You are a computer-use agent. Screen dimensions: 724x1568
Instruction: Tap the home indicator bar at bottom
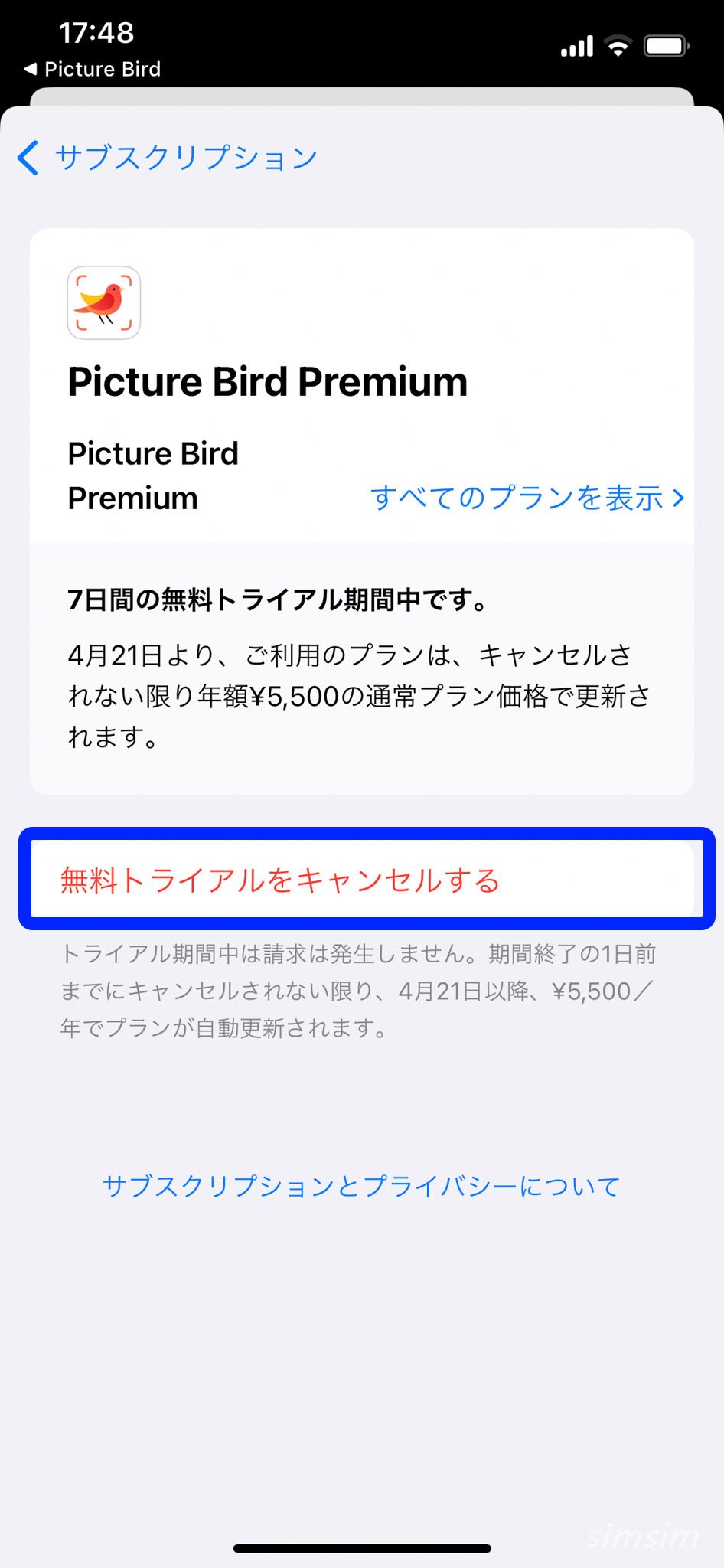361,1547
